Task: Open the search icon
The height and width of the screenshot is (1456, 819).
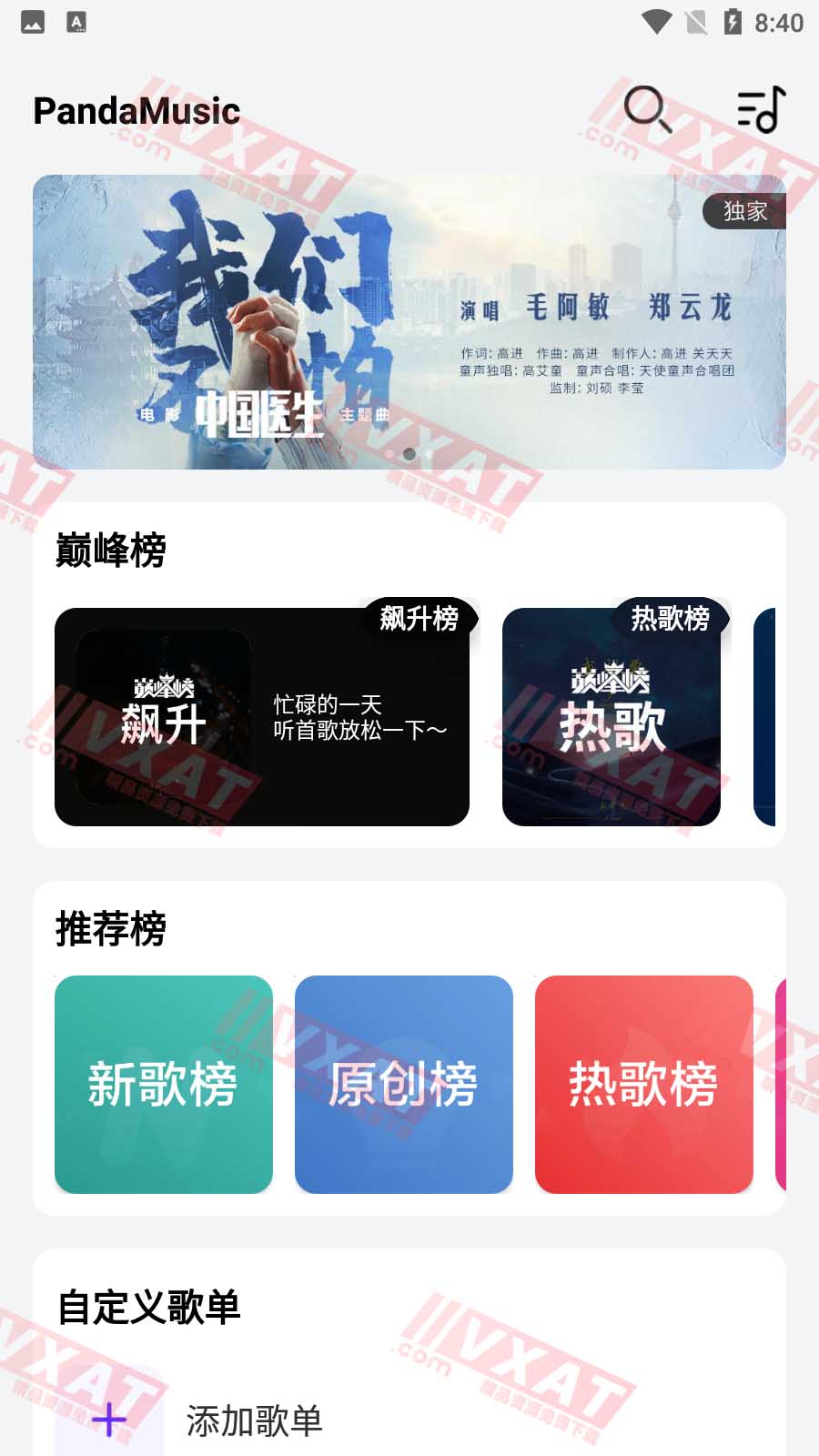Action: click(x=646, y=111)
